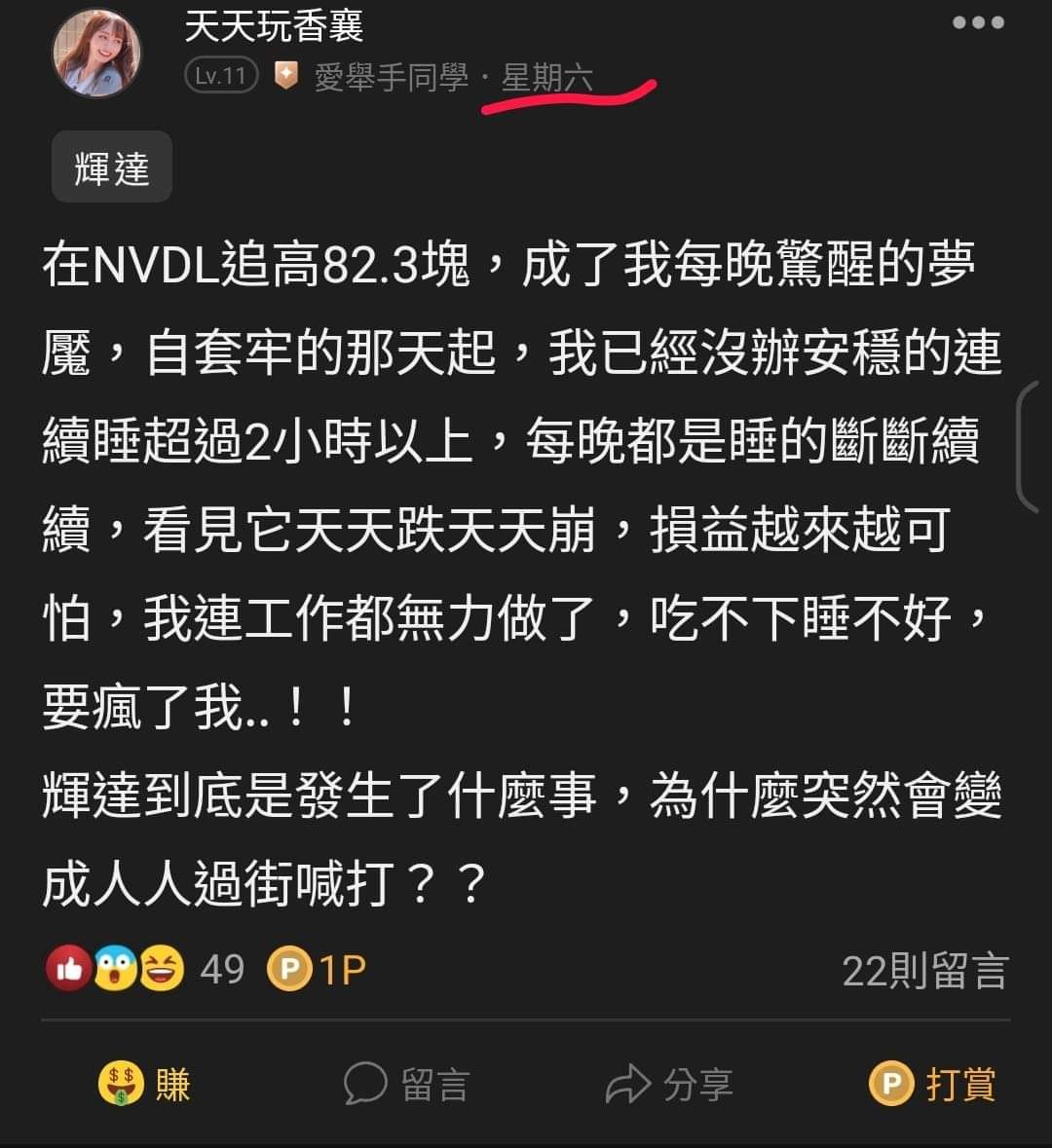The width and height of the screenshot is (1052, 1148).
Task: View the 22則留言 comments
Action: [923, 971]
